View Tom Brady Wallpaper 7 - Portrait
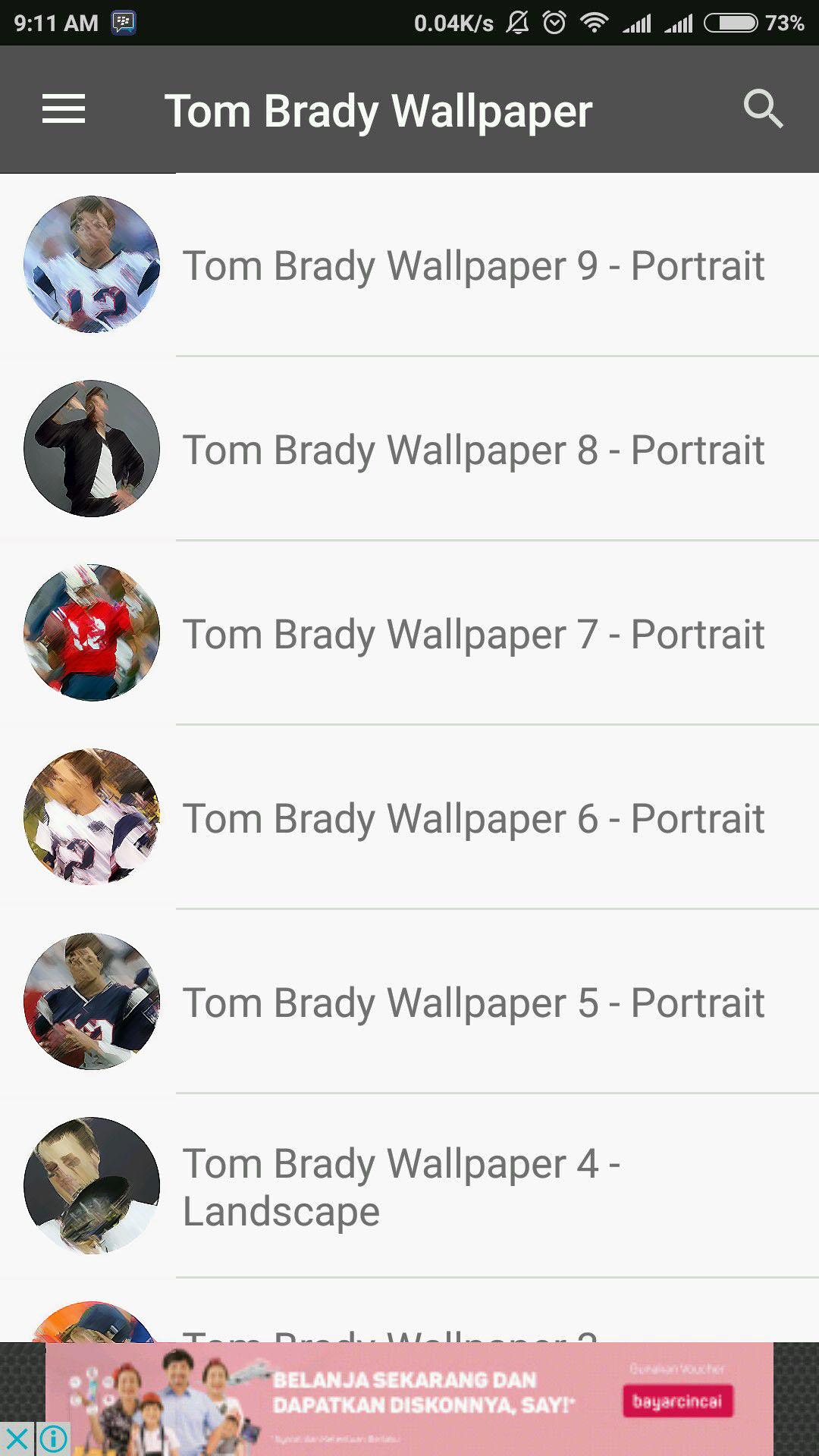 coord(473,634)
